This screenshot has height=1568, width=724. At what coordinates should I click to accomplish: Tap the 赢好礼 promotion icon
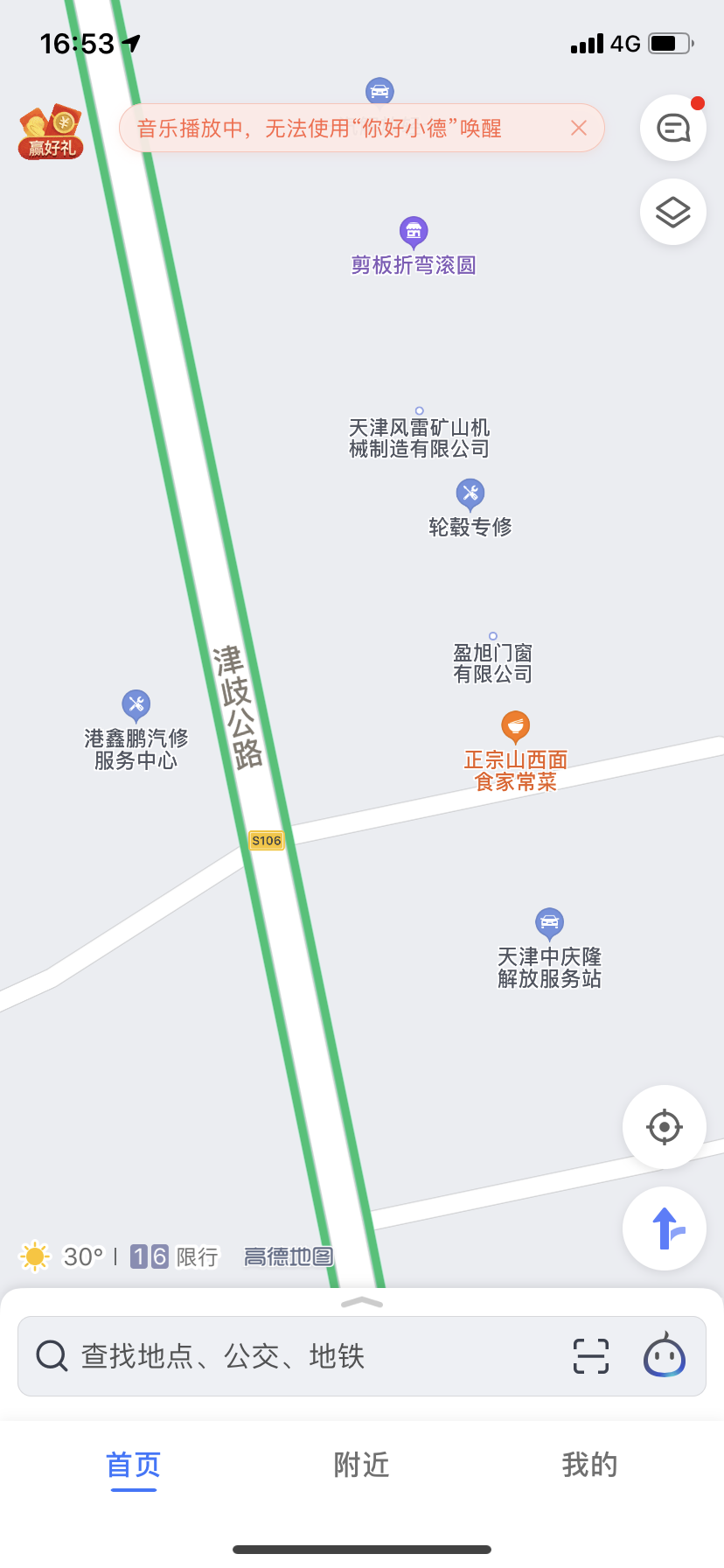tap(51, 132)
